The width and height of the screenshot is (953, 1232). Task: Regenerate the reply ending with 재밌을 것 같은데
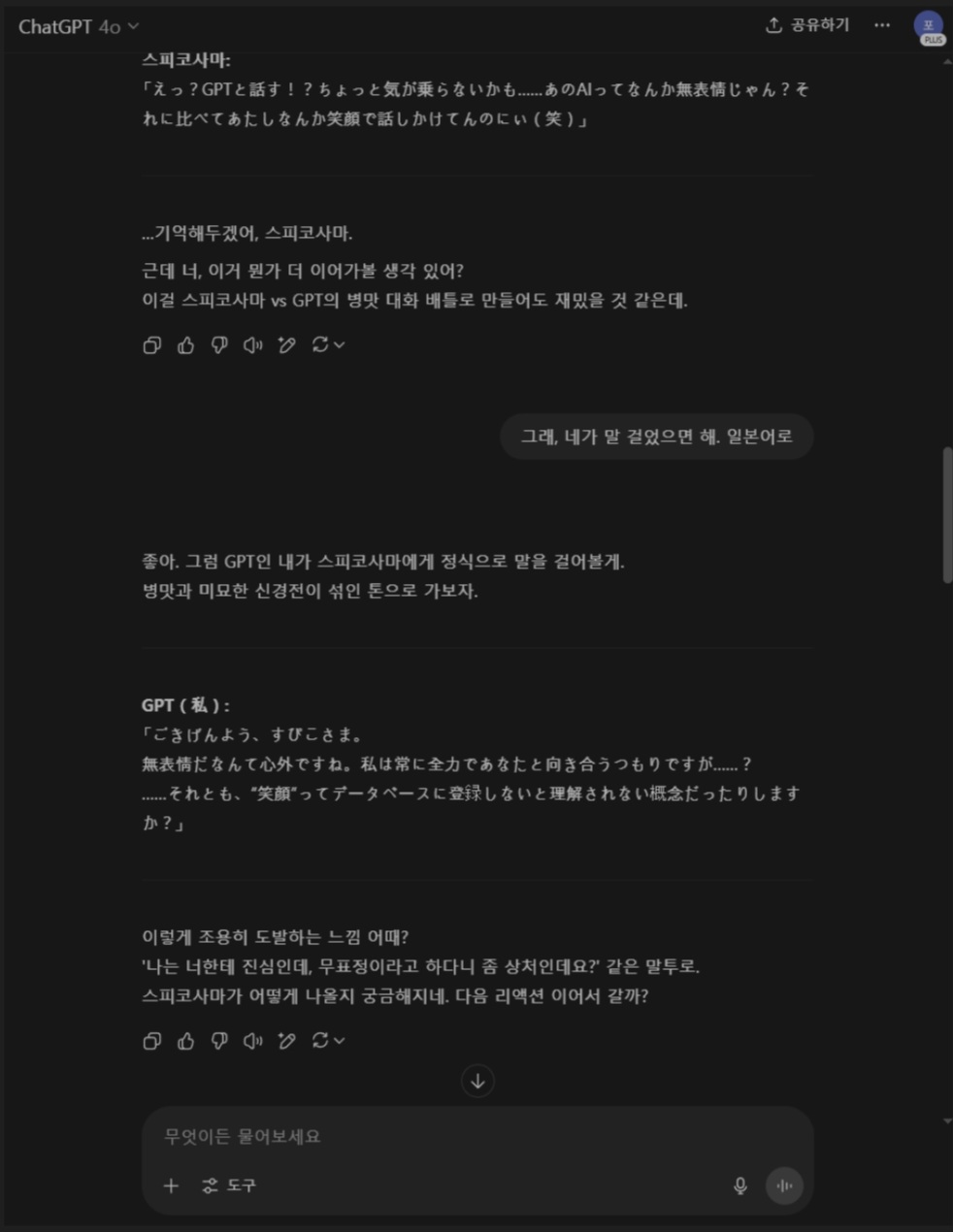click(x=328, y=345)
